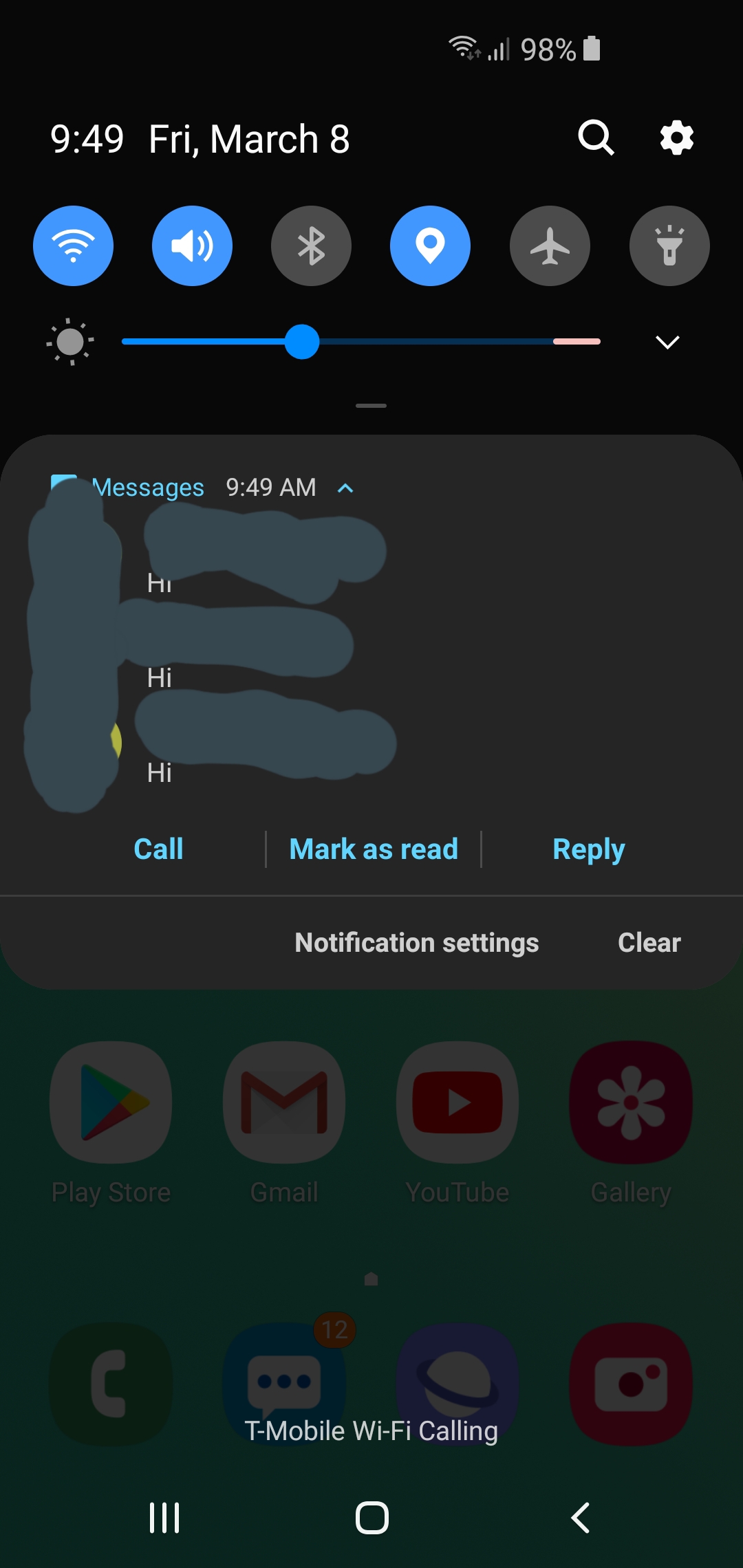Screen dimensions: 743x1568
Task: Disable the location toggle
Action: [x=430, y=246]
